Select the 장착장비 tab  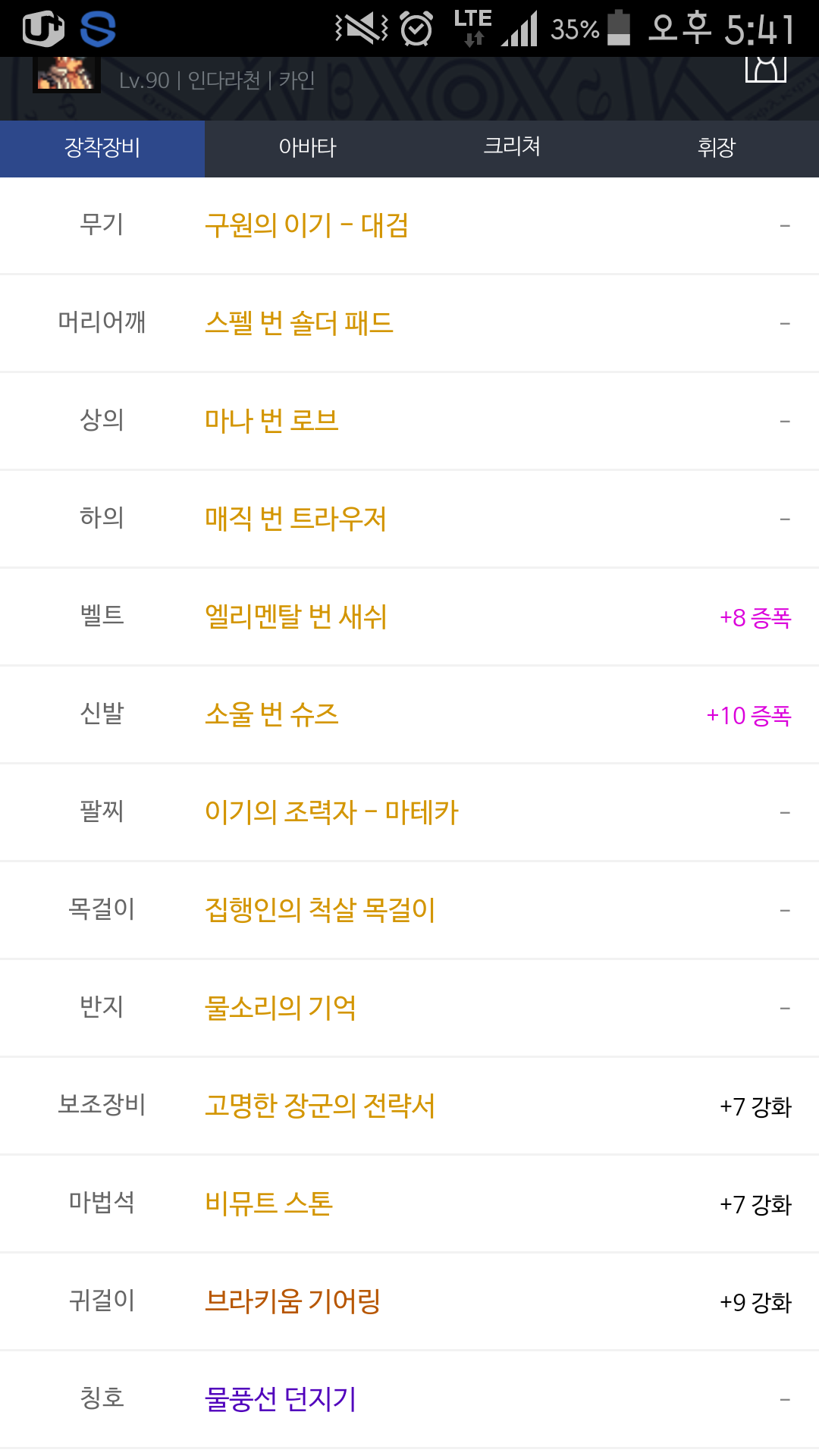pos(102,148)
